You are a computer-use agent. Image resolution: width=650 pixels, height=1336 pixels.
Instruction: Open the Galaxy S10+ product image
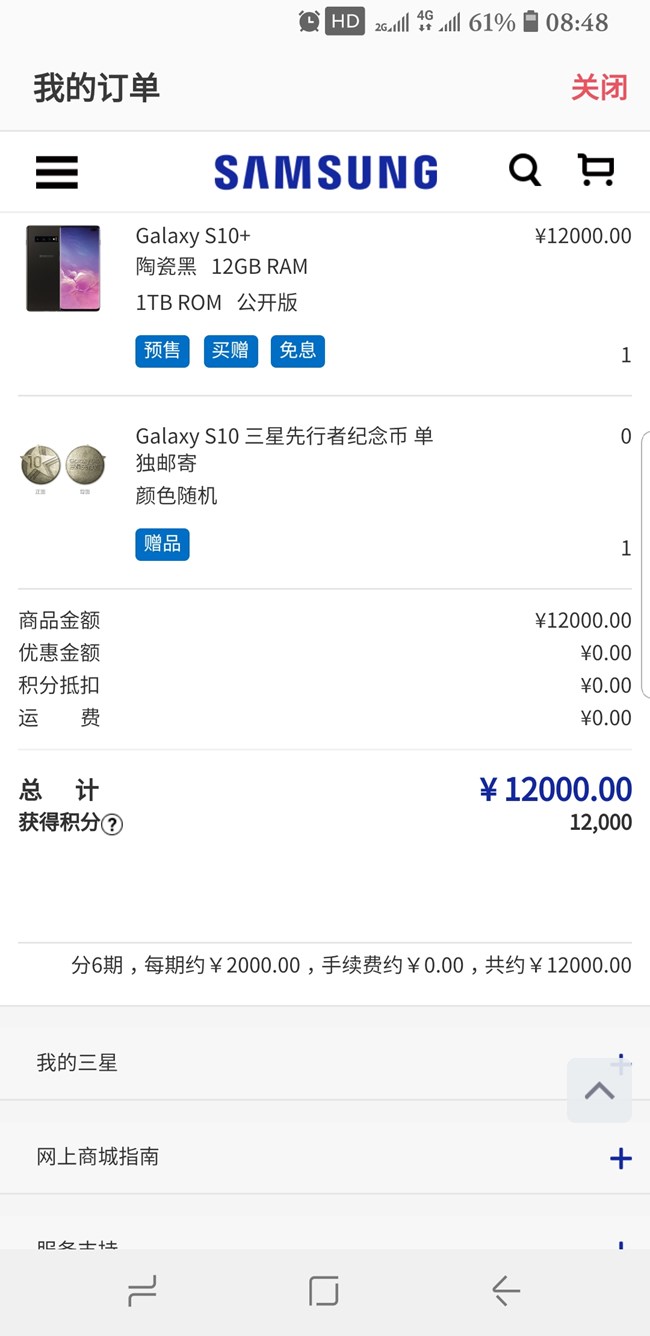pos(63,268)
